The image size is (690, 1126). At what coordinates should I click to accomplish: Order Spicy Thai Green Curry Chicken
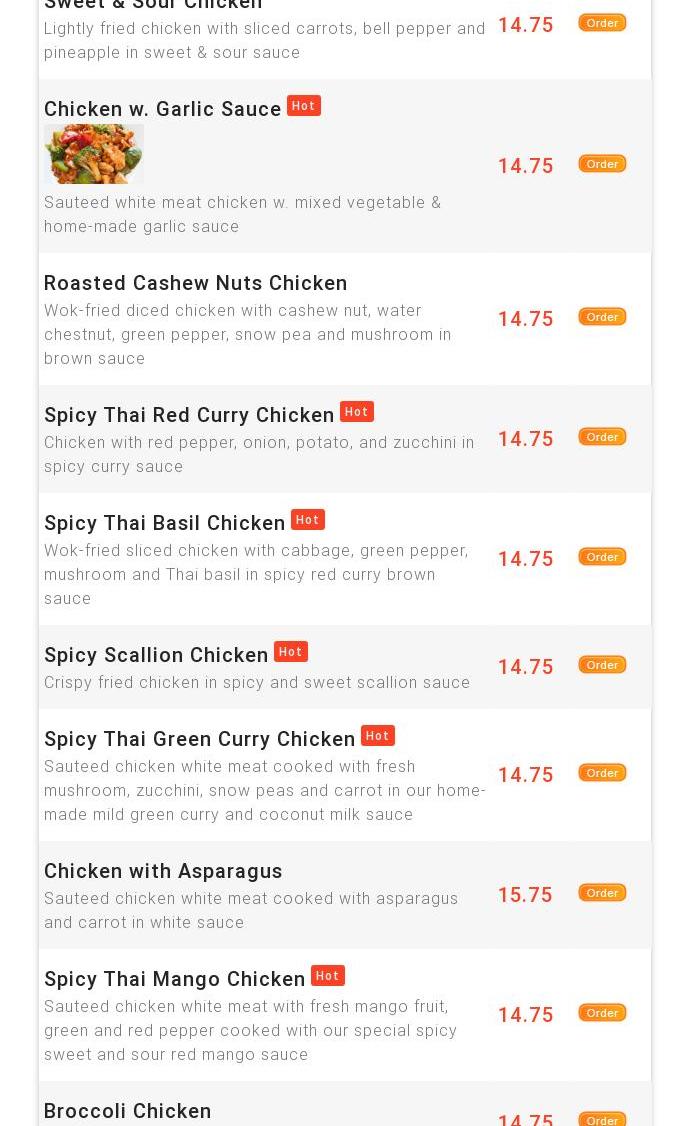pos(602,773)
